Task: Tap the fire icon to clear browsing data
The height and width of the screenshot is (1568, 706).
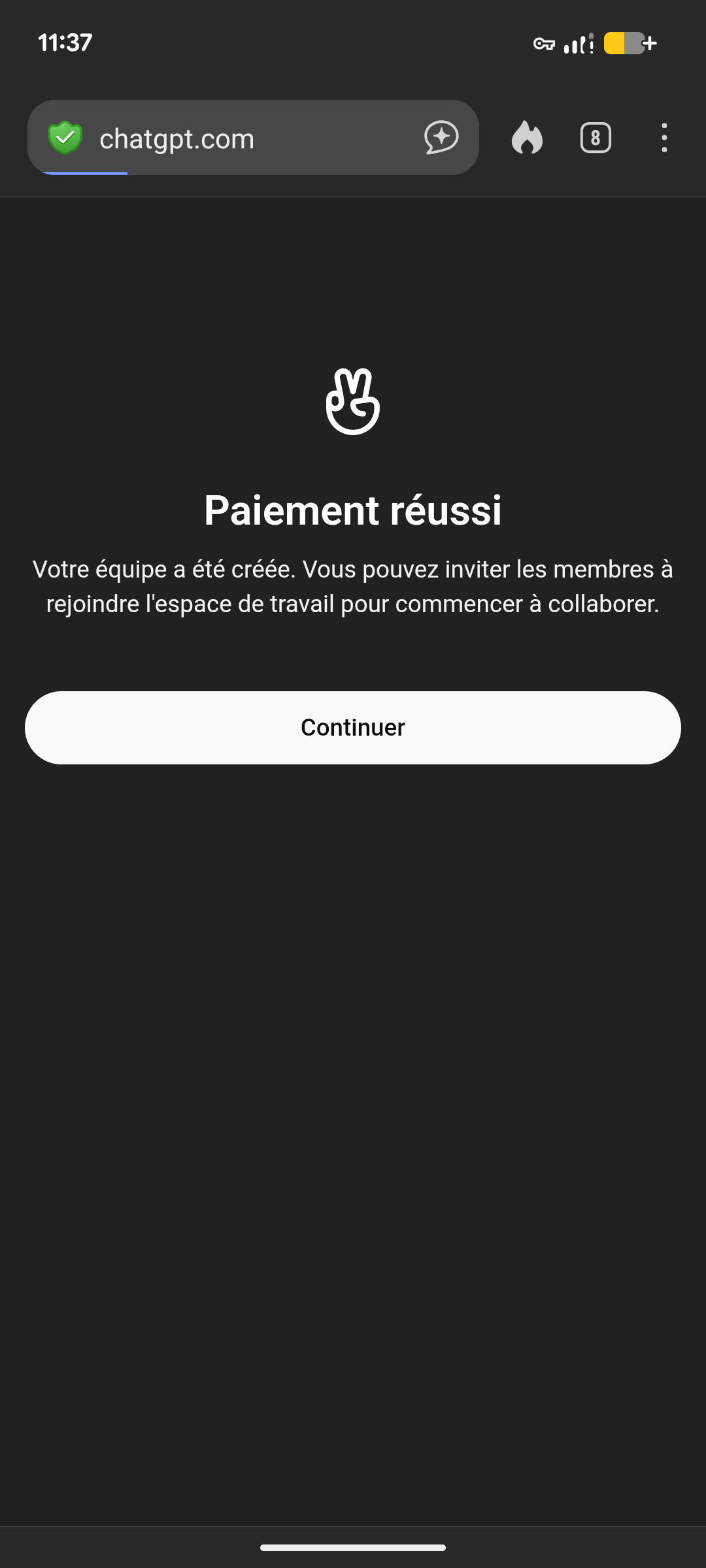Action: click(527, 138)
